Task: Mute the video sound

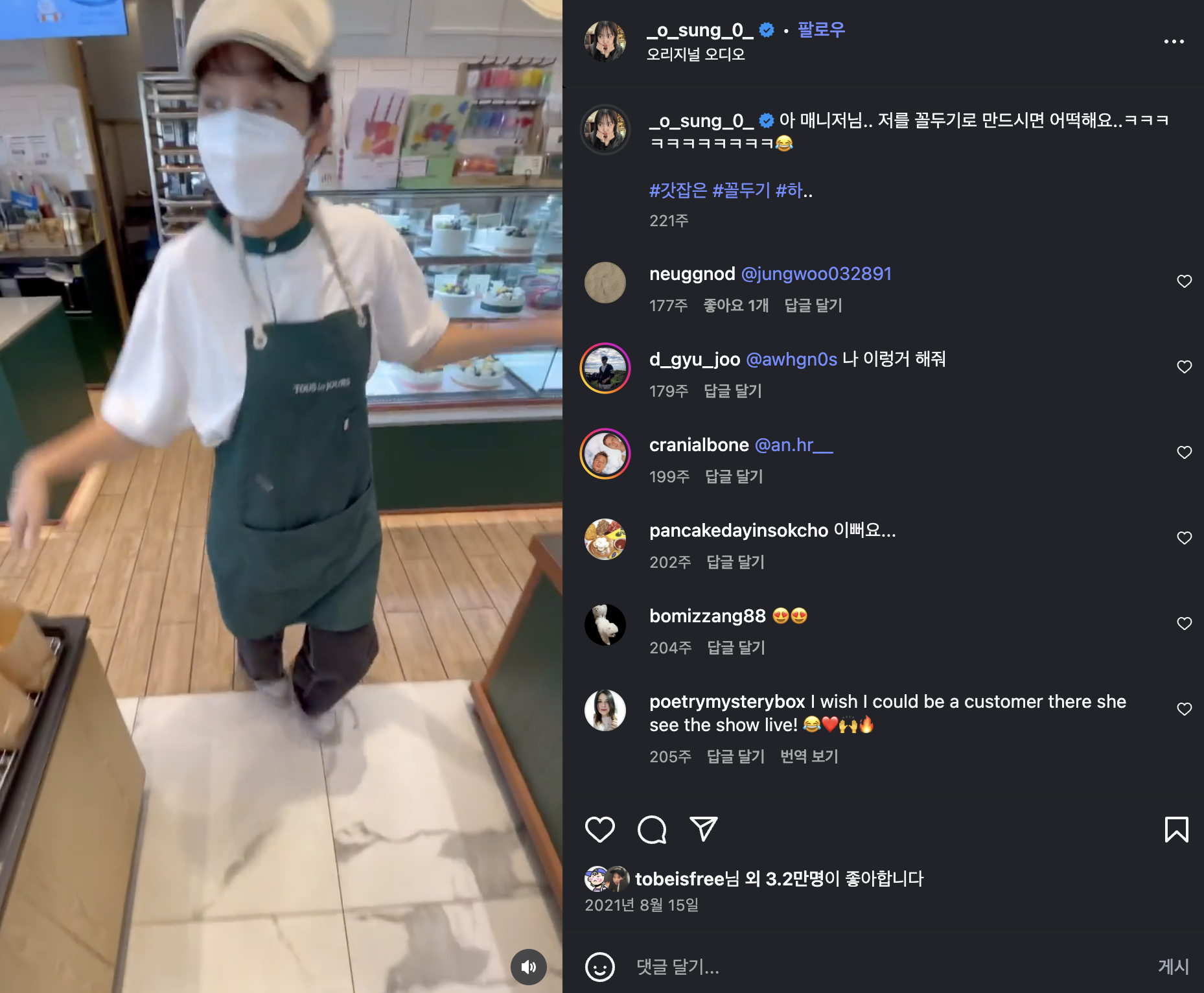Action: (x=529, y=966)
